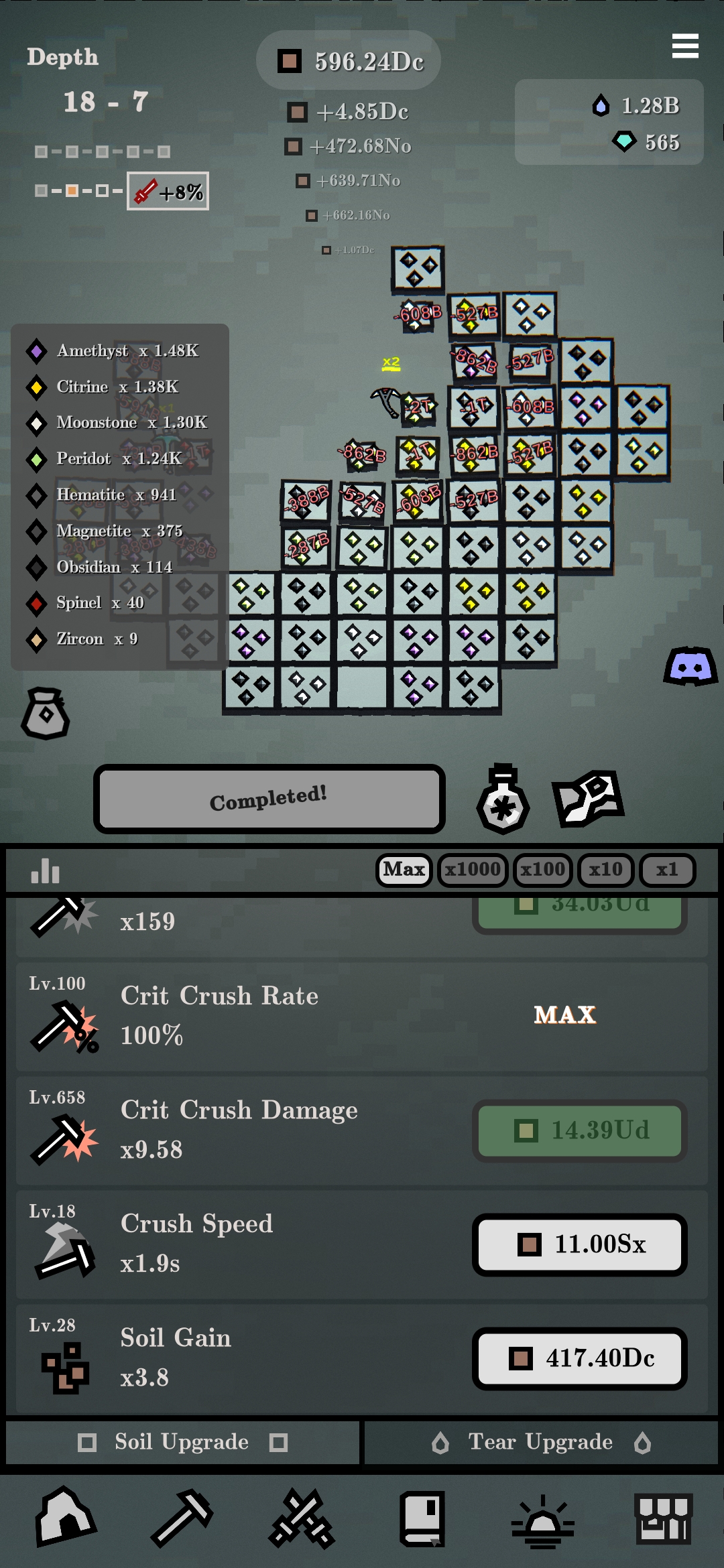This screenshot has height=1568, width=724.
Task: Open the statistics bar chart icon
Action: point(46,870)
